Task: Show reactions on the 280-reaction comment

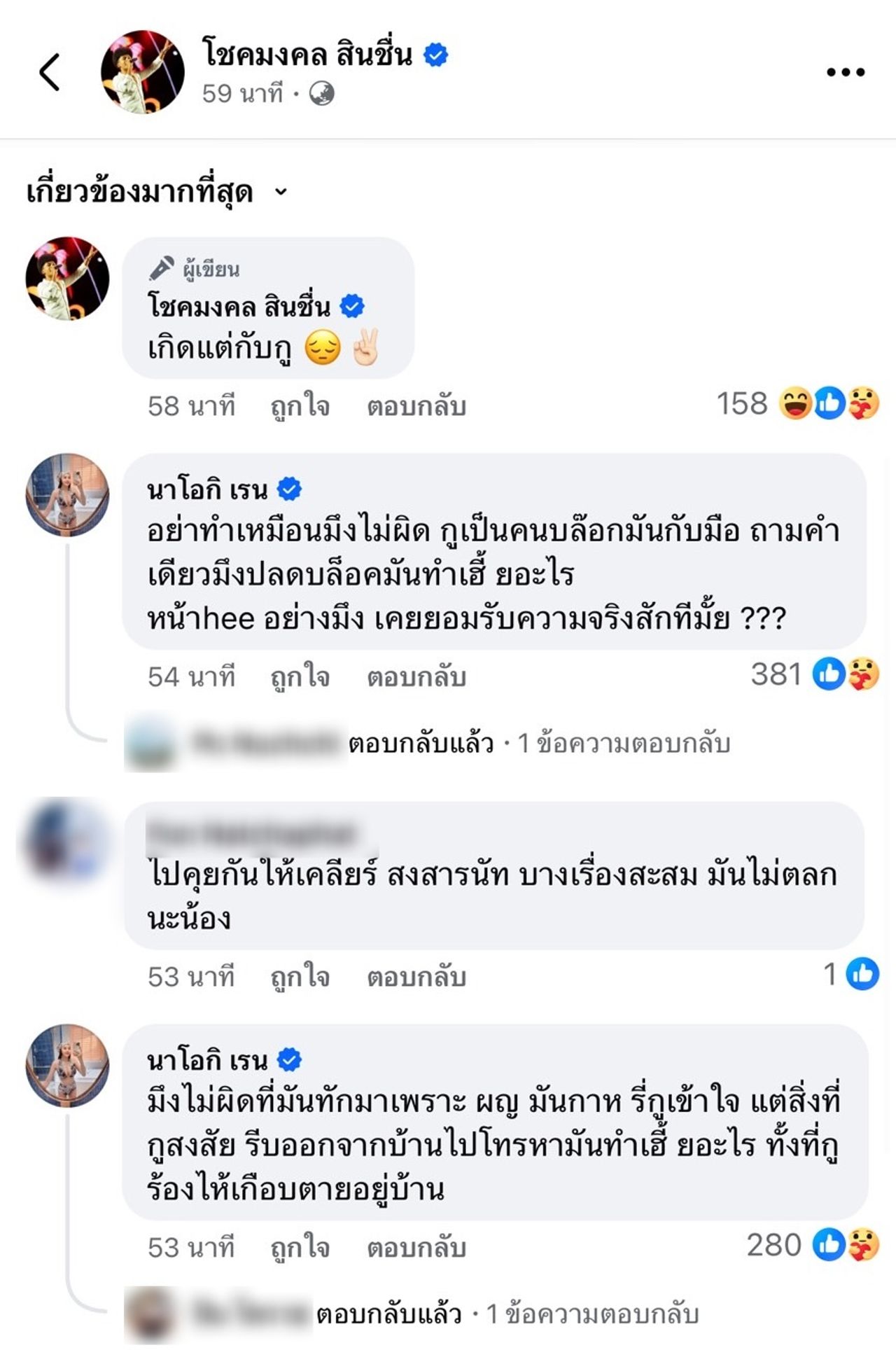Action: tap(812, 1245)
